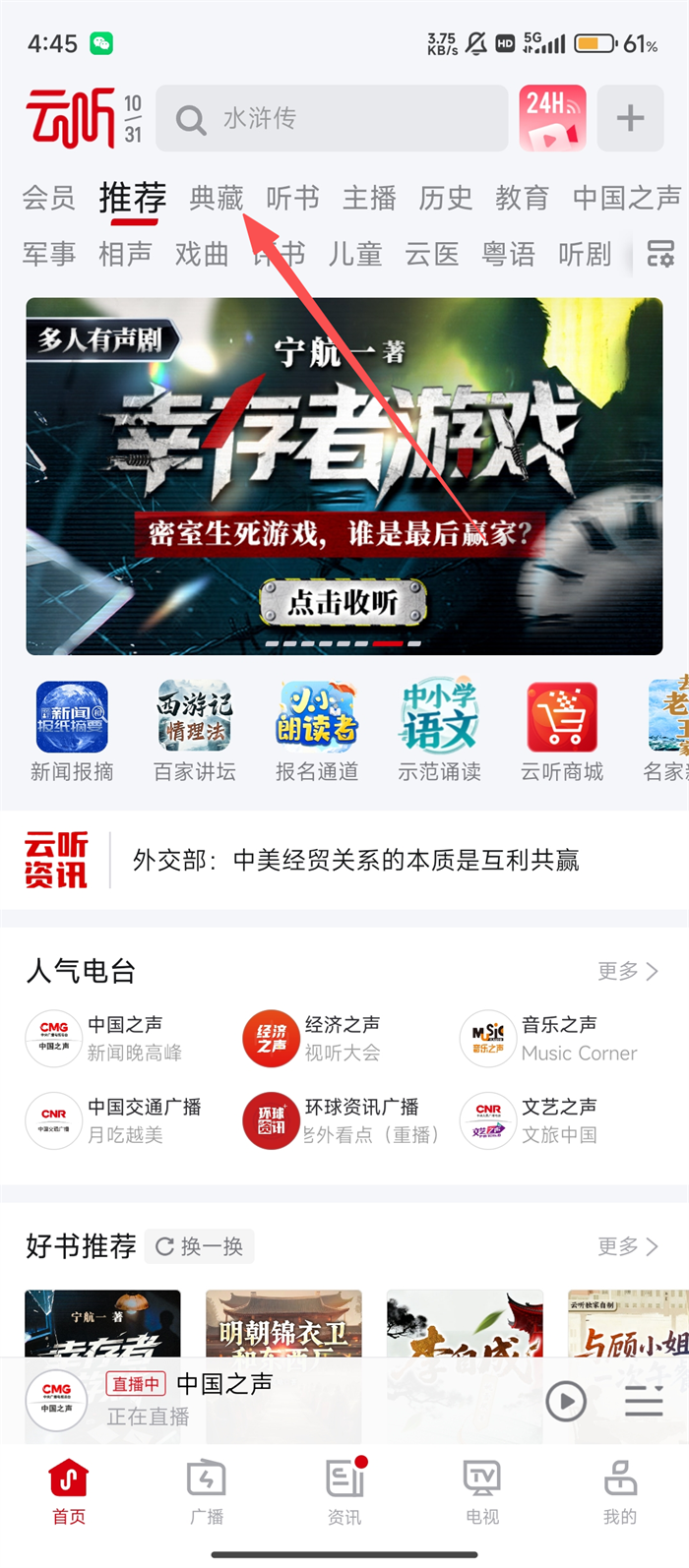Switch to the 电视 bottom tab
This screenshot has width=689, height=1568.
coord(482,1491)
